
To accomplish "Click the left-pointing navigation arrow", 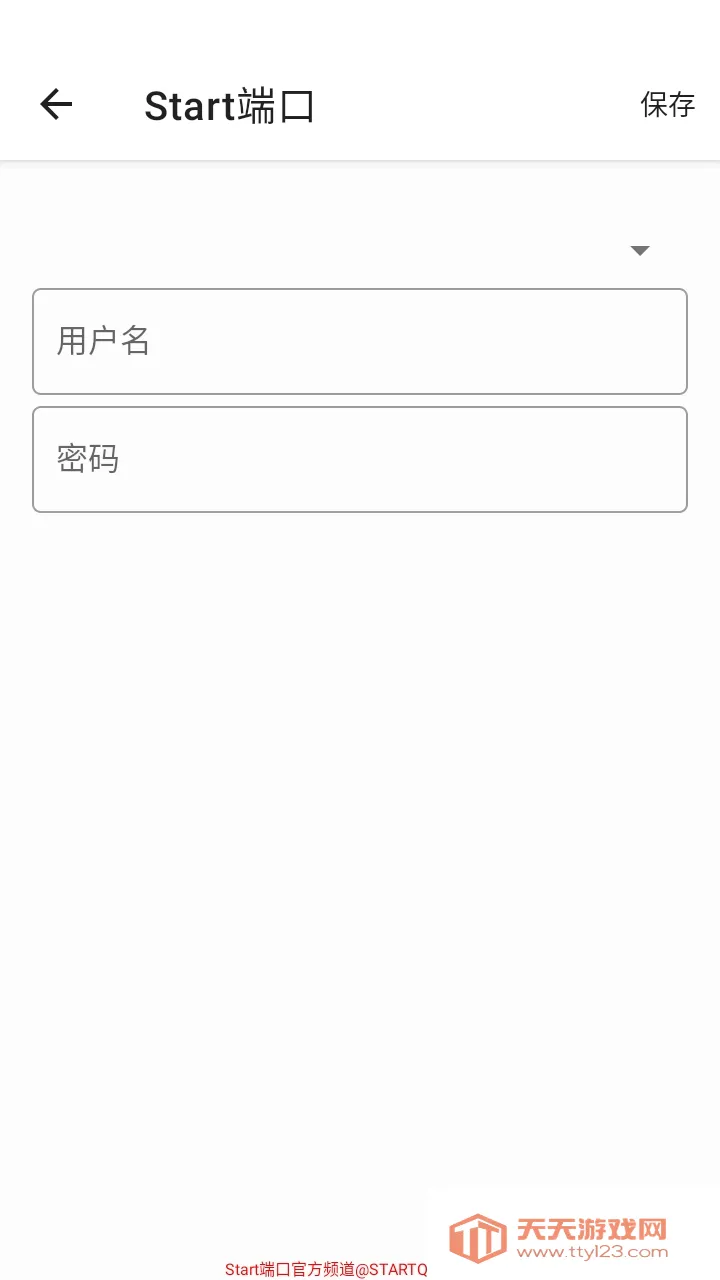I will 57,104.
